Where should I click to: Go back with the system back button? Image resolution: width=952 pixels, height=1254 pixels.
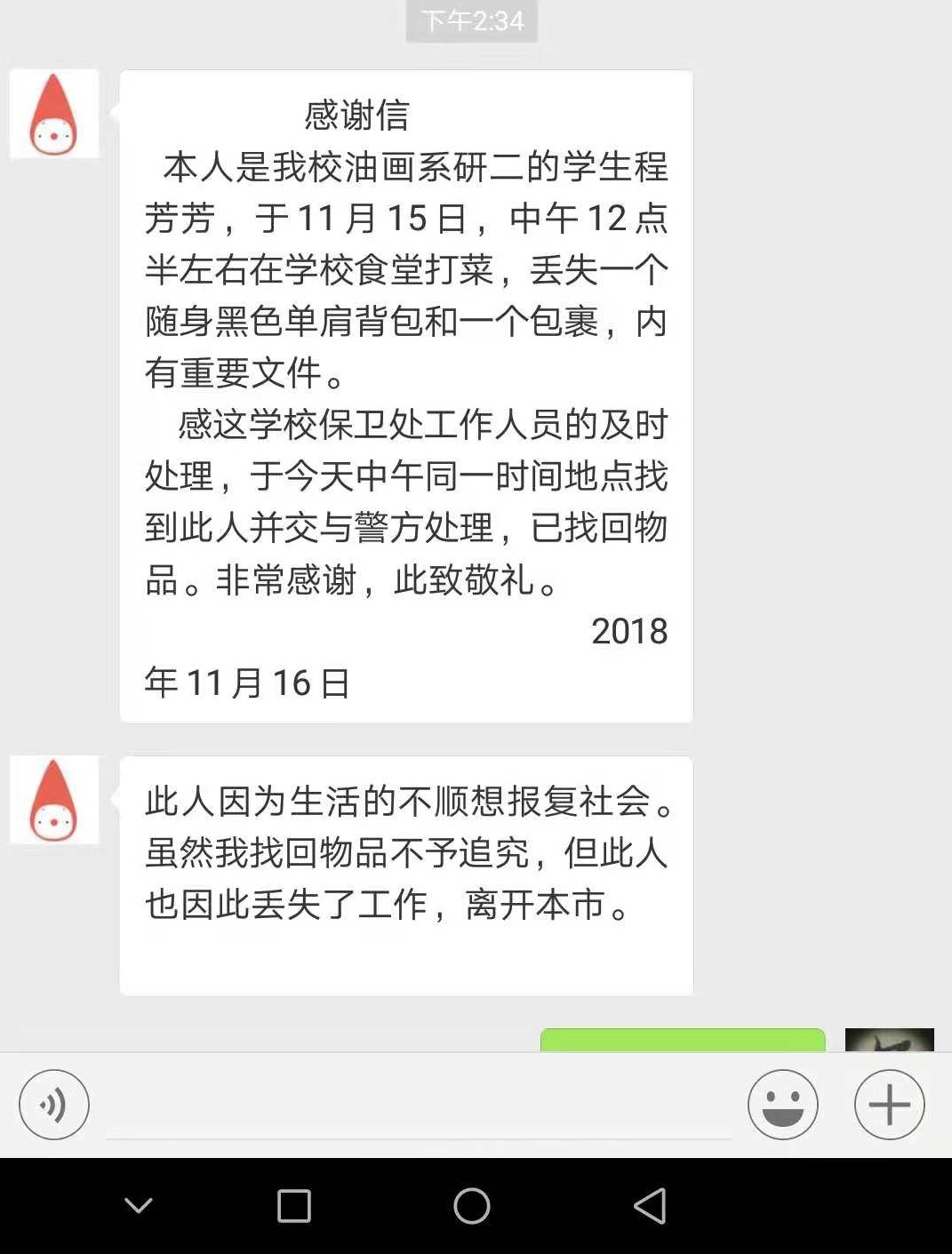(650, 1206)
